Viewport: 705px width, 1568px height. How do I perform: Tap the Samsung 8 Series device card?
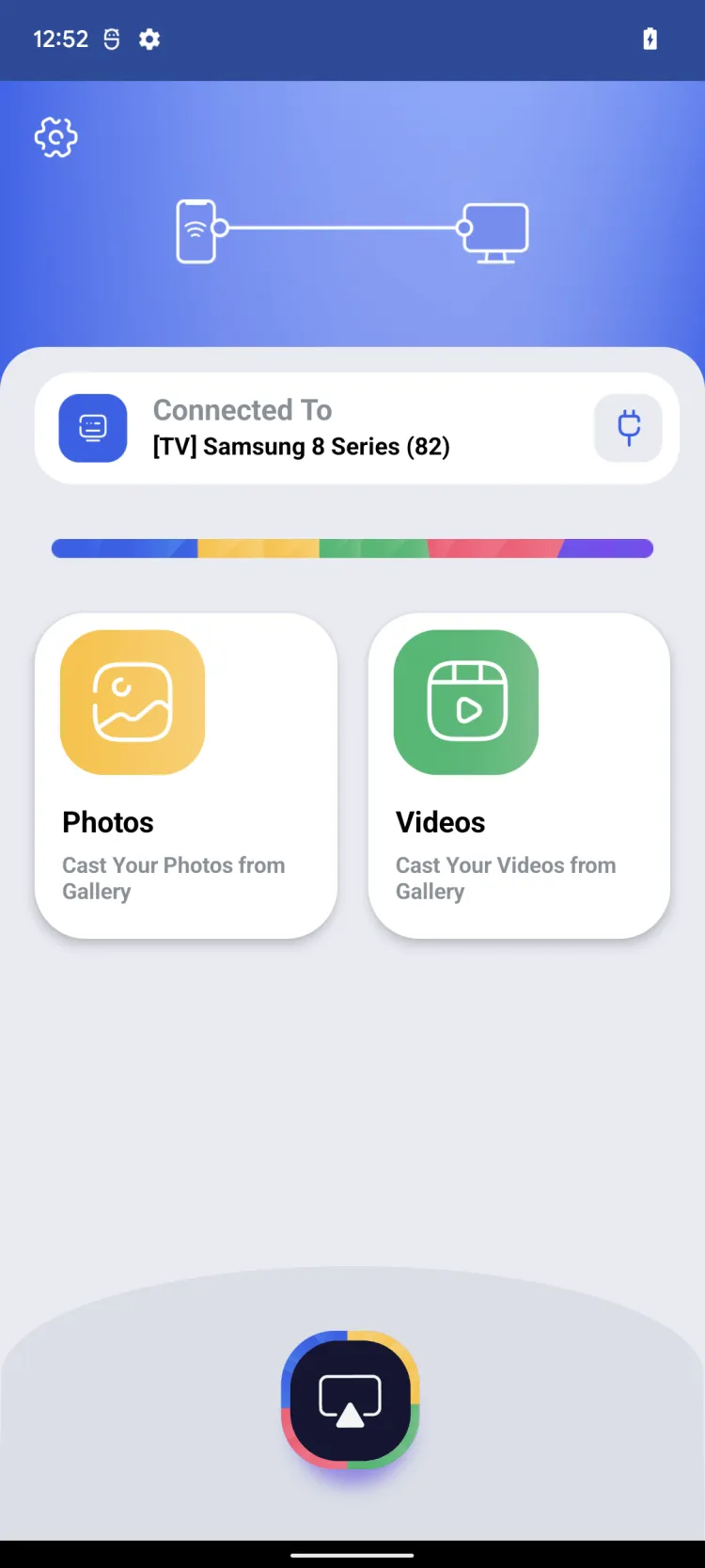357,428
